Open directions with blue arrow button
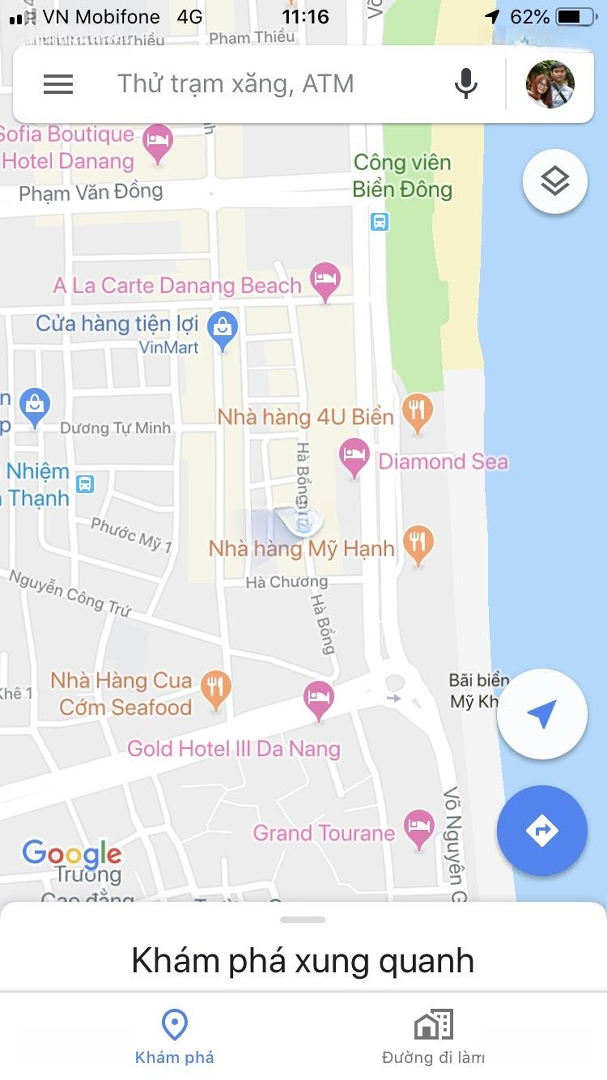This screenshot has height=1080, width=607. coord(541,830)
